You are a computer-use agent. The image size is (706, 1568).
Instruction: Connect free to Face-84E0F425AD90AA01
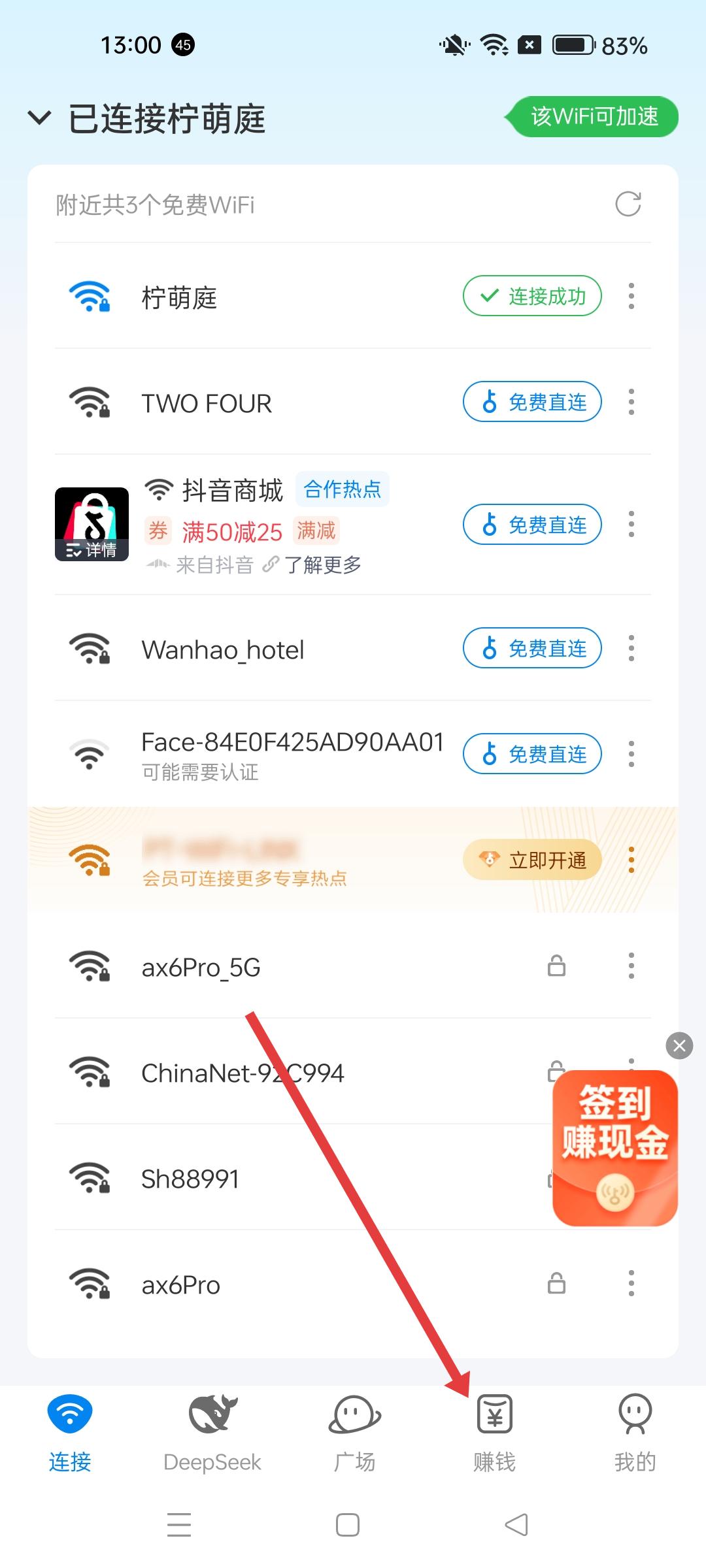(532, 754)
